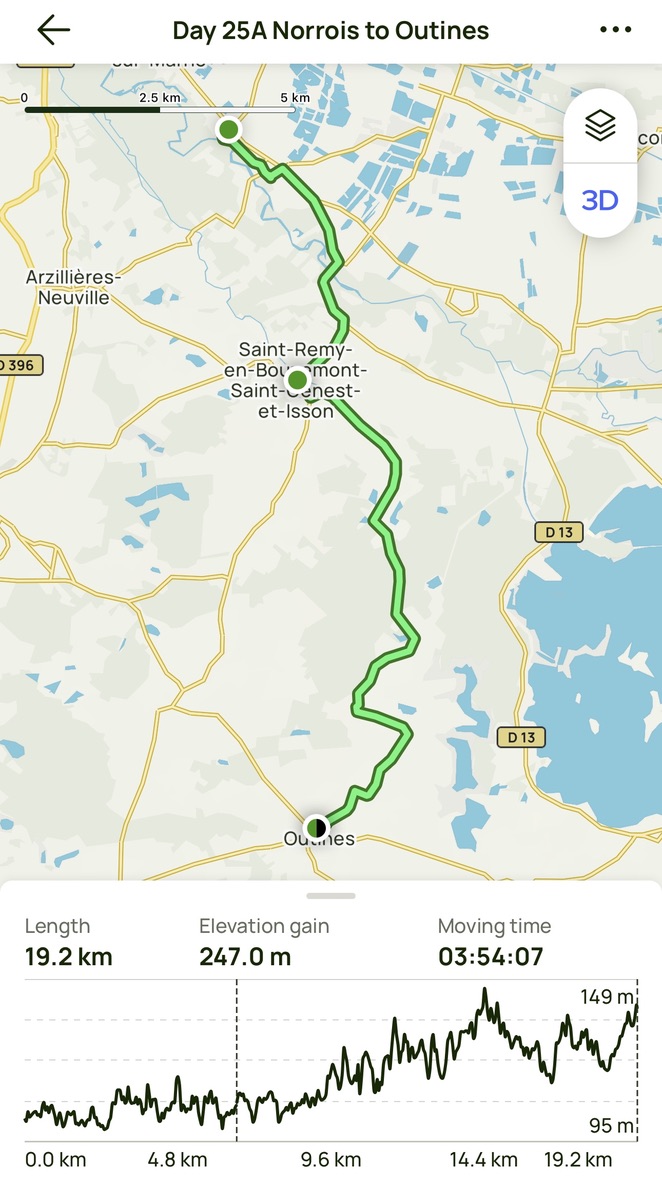Go back using the arrow icon
662x1186 pixels.
click(x=54, y=30)
